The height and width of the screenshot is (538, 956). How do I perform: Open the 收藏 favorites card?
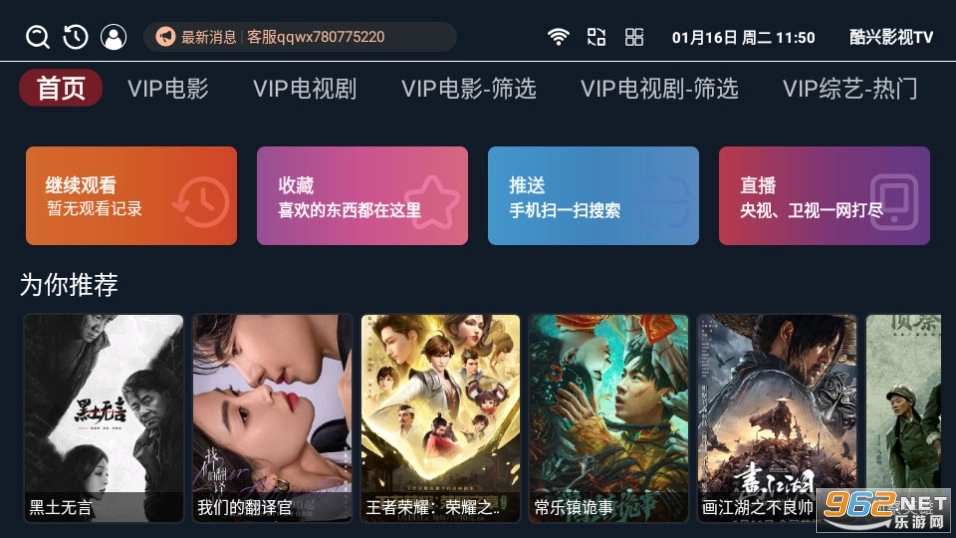362,196
